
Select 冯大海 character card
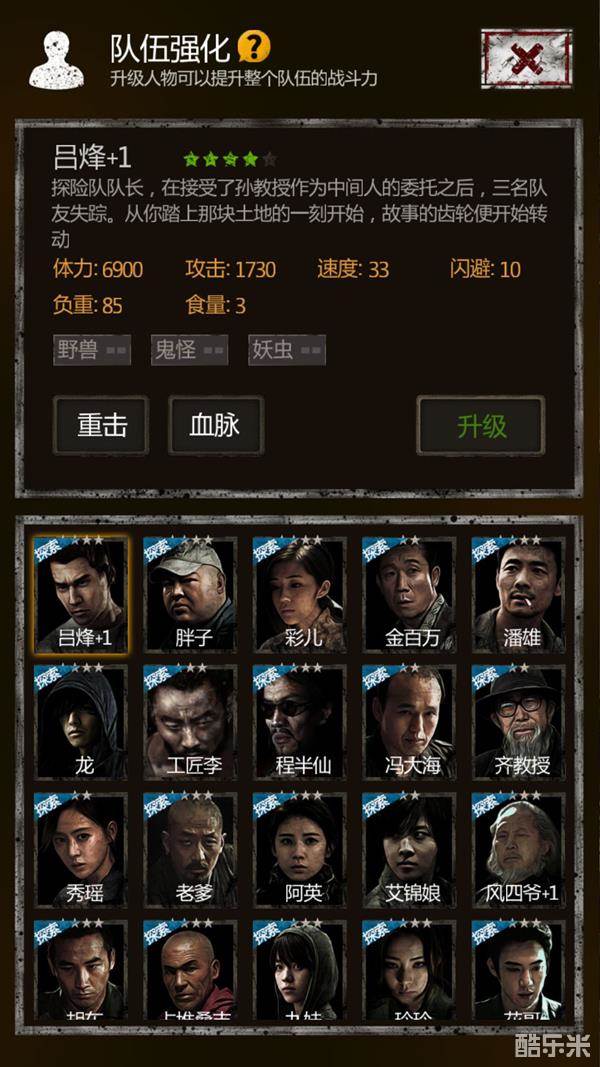[x=410, y=721]
